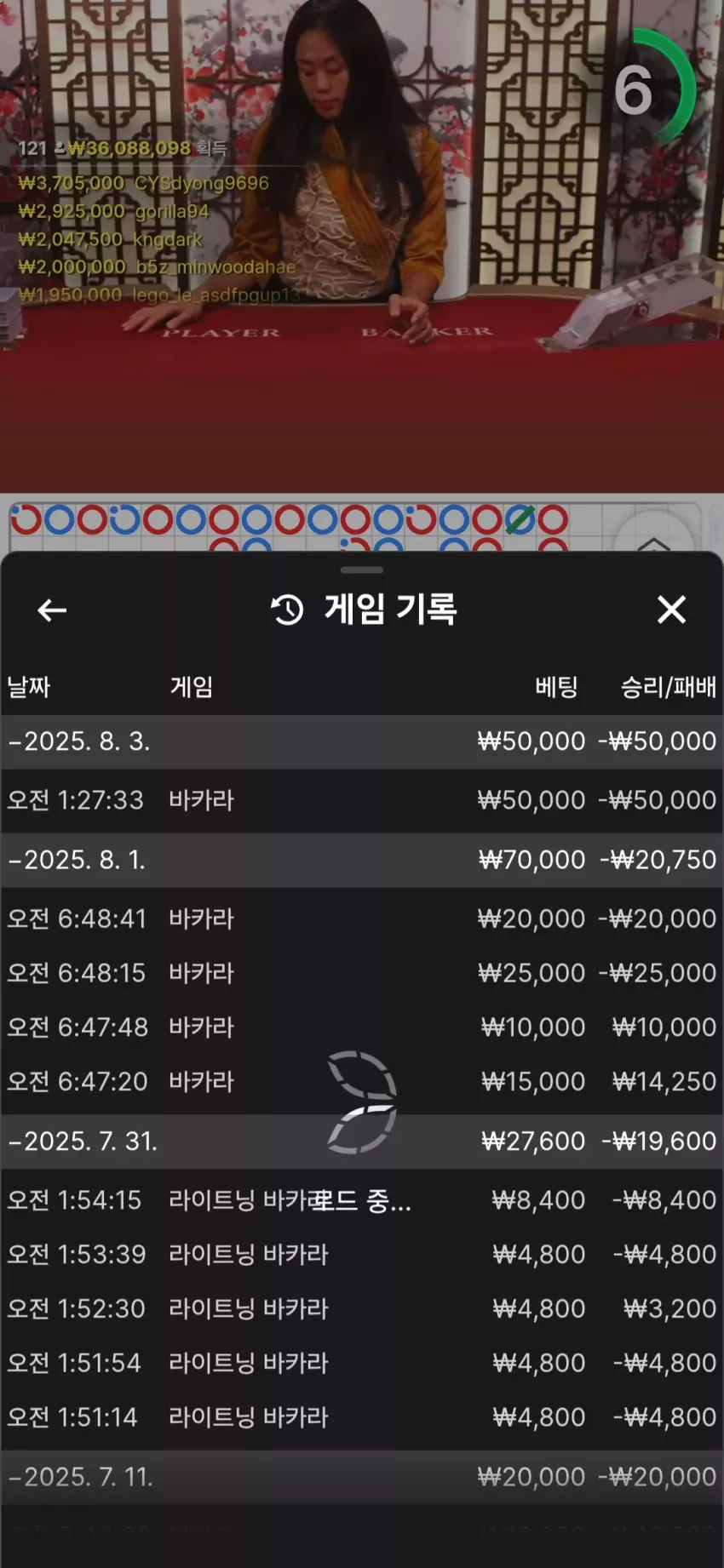Collapse the 2025. 7. 11. date group
This screenshot has height=1568, width=724.
tap(362, 1477)
